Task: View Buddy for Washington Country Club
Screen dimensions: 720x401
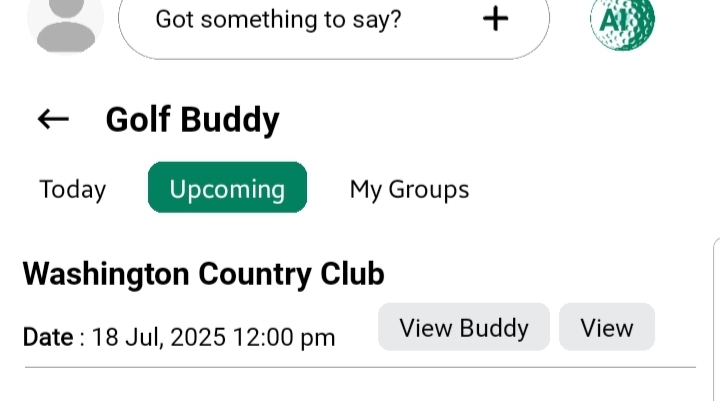Action: 463,327
